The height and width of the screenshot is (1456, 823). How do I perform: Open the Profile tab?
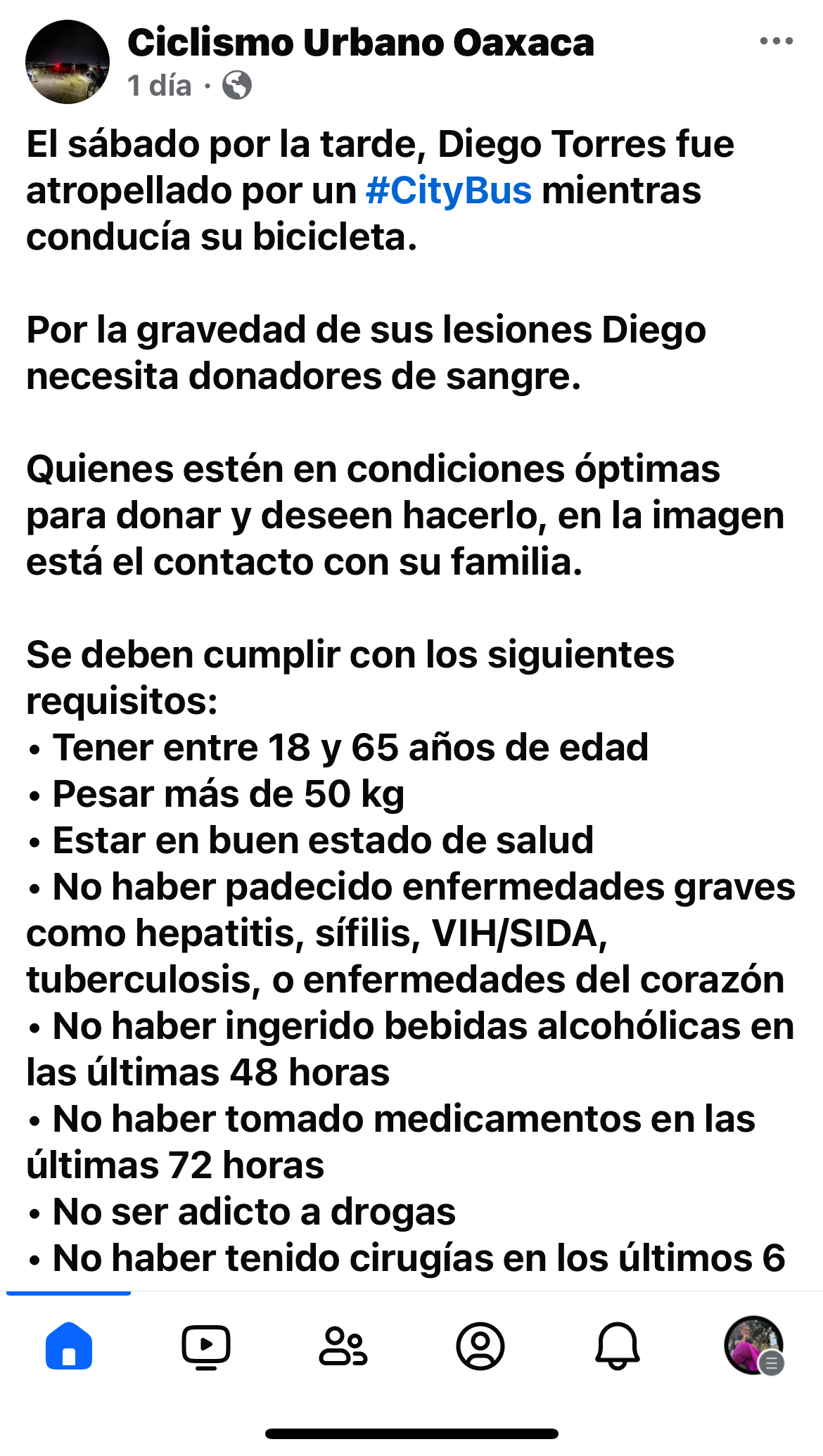pos(480,1346)
